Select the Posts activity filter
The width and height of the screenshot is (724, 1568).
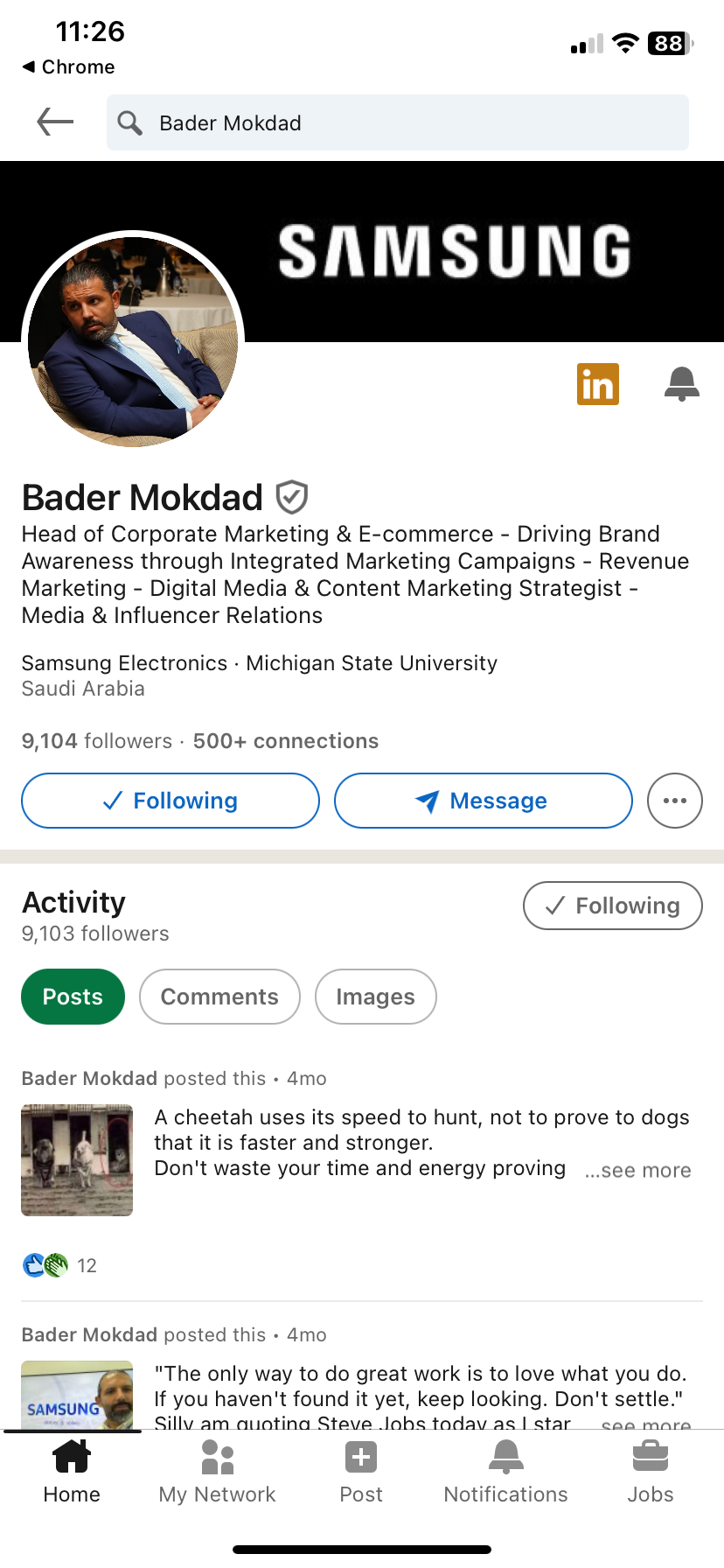tap(73, 997)
